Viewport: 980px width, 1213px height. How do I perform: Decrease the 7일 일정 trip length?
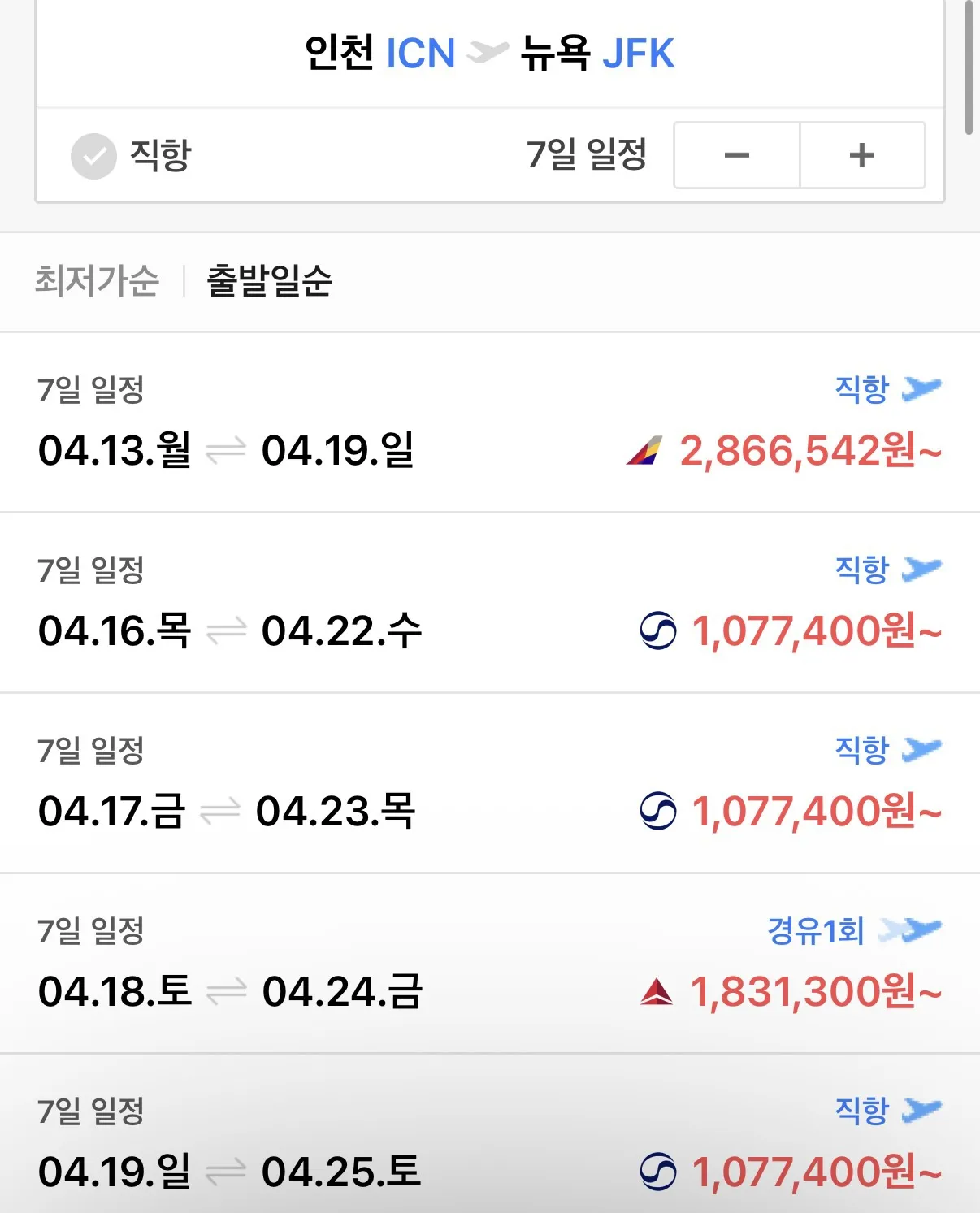coord(736,155)
